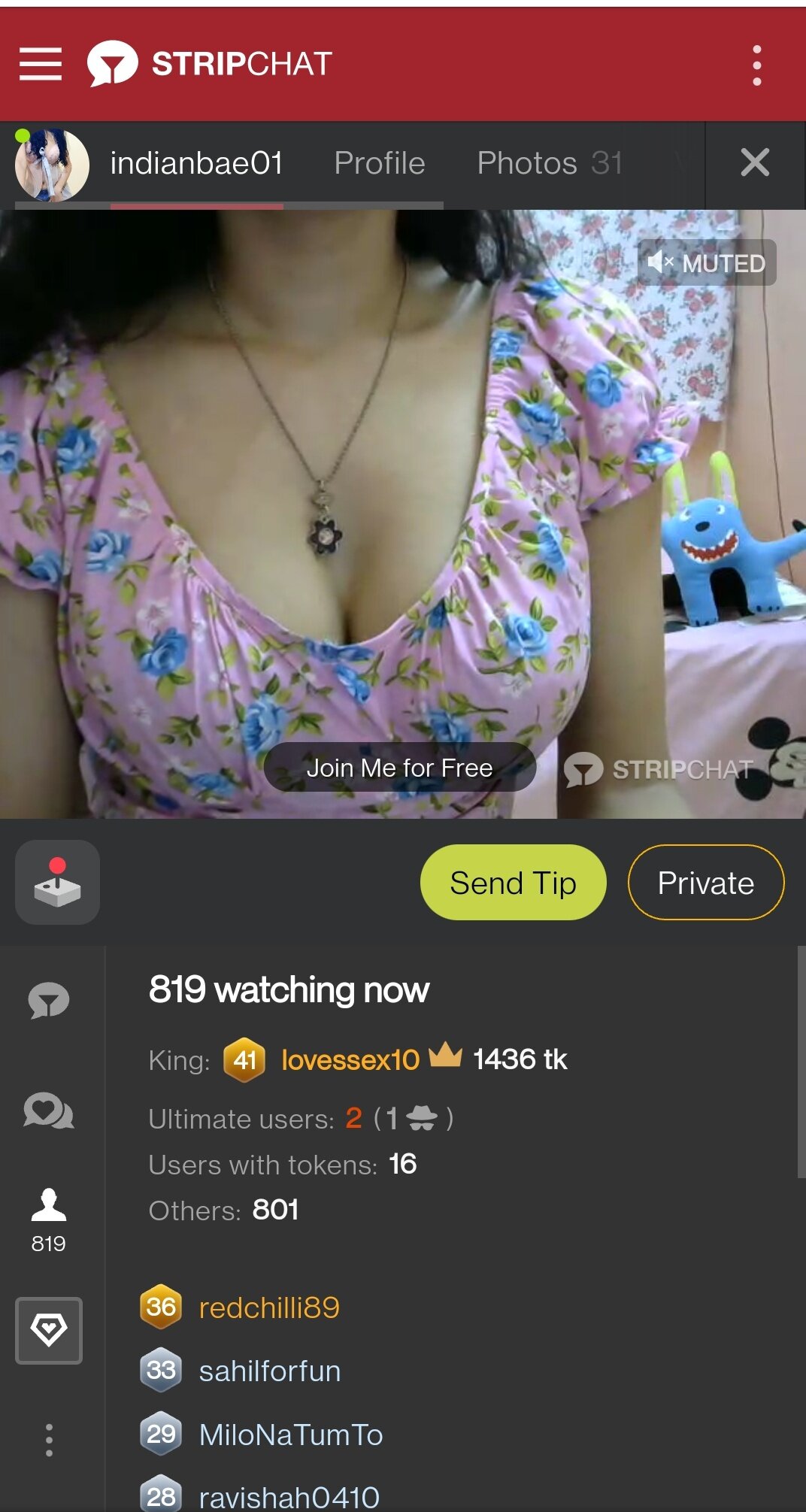This screenshot has width=806, height=1512.
Task: View the King user lovessex10
Action: (350, 1060)
